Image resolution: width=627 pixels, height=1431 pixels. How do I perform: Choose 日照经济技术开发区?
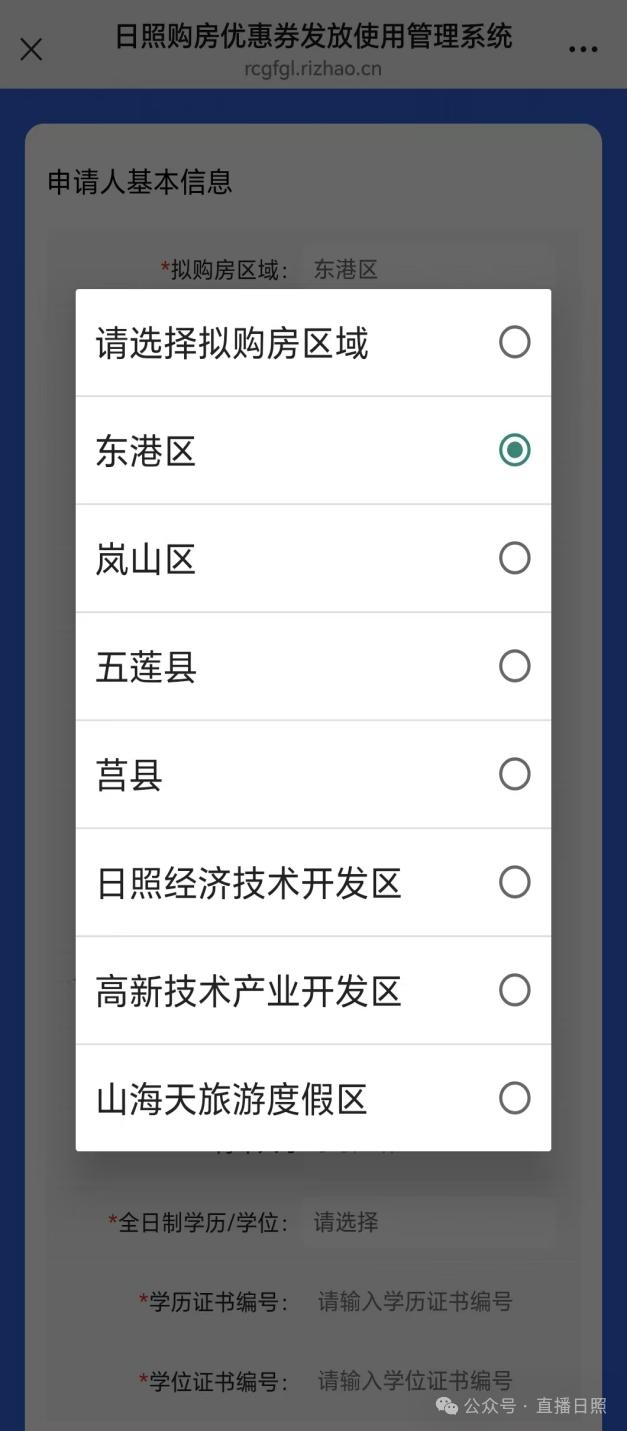pyautogui.click(x=313, y=882)
